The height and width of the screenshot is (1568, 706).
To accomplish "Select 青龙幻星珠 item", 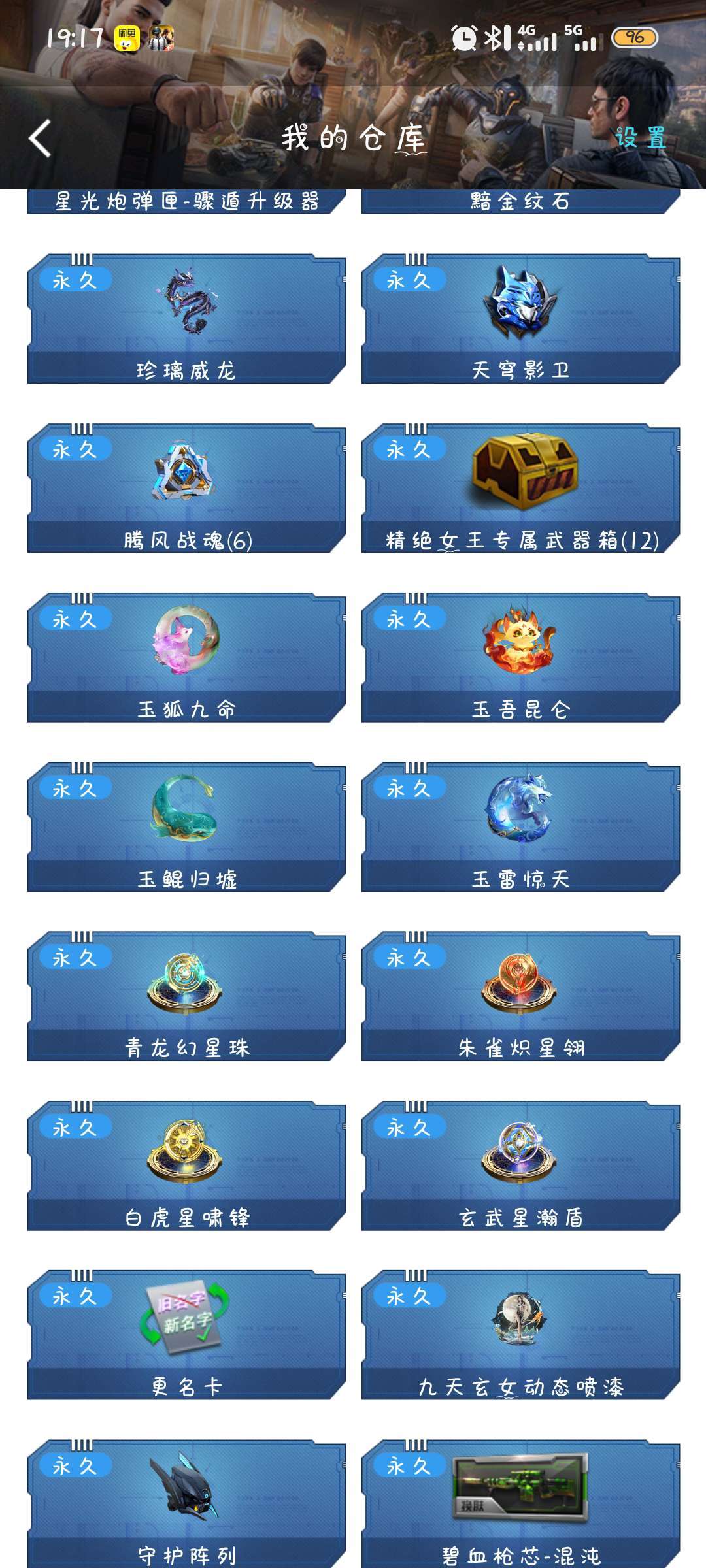I will 186,996.
